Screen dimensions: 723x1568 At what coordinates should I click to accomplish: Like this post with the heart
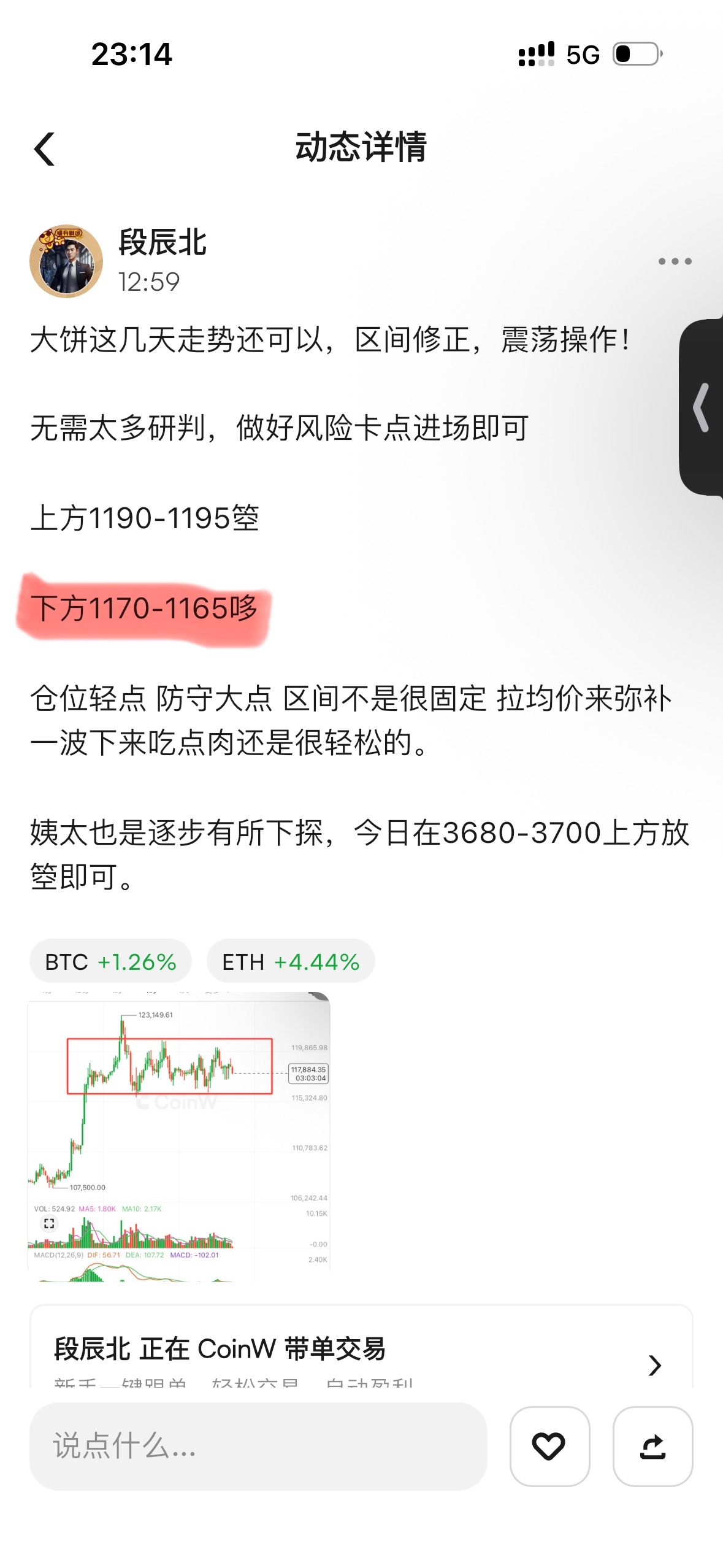click(549, 1446)
